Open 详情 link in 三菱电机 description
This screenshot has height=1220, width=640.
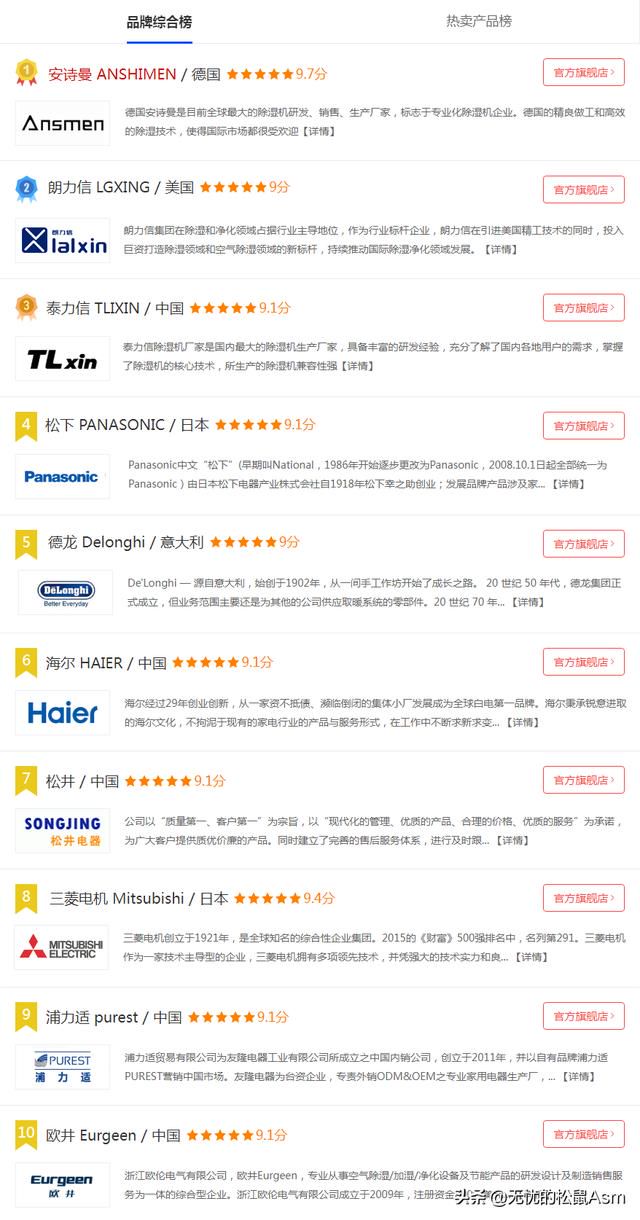pyautogui.click(x=529, y=957)
